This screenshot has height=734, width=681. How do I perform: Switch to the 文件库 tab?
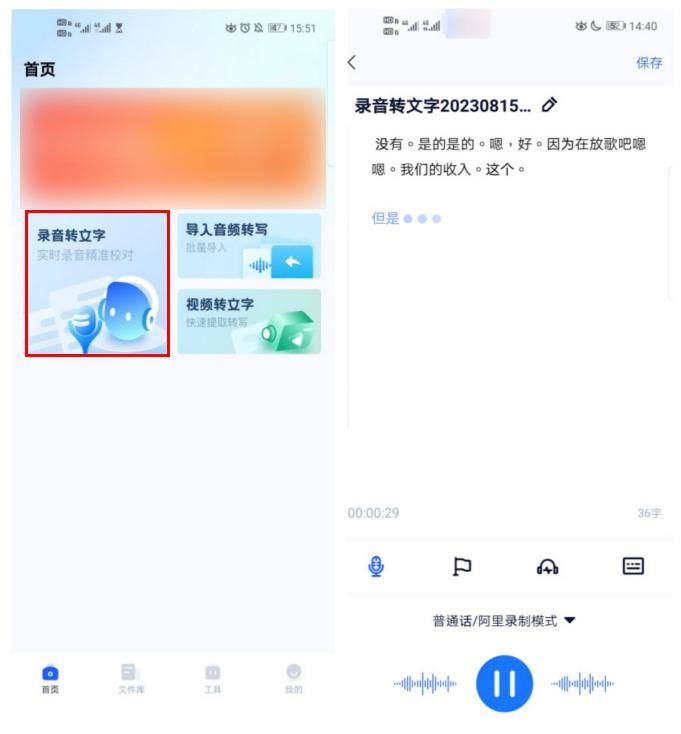(x=129, y=679)
